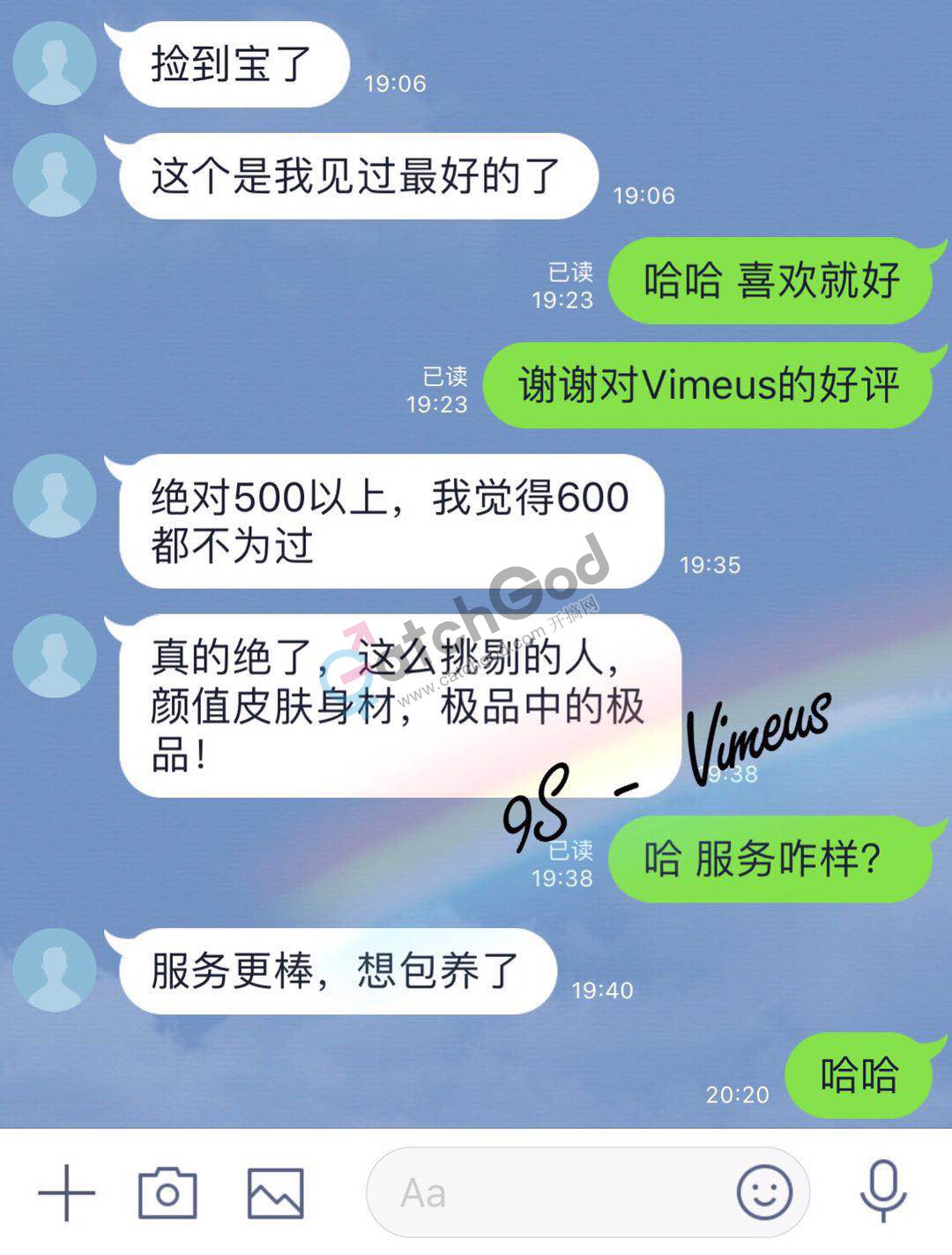The height and width of the screenshot is (1255, 952).
Task: Open sender's avatar beside 捡到宝了 message
Action: (55, 63)
